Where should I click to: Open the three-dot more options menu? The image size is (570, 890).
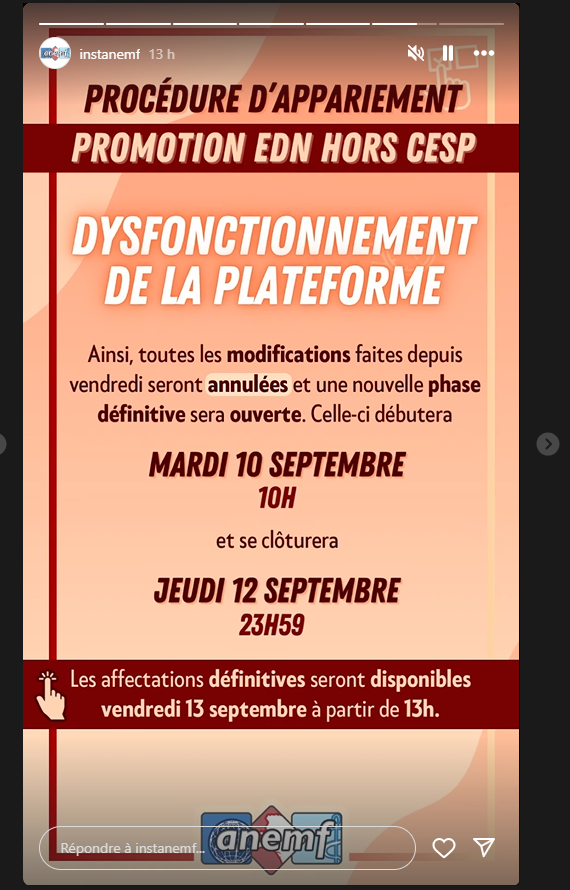484,53
